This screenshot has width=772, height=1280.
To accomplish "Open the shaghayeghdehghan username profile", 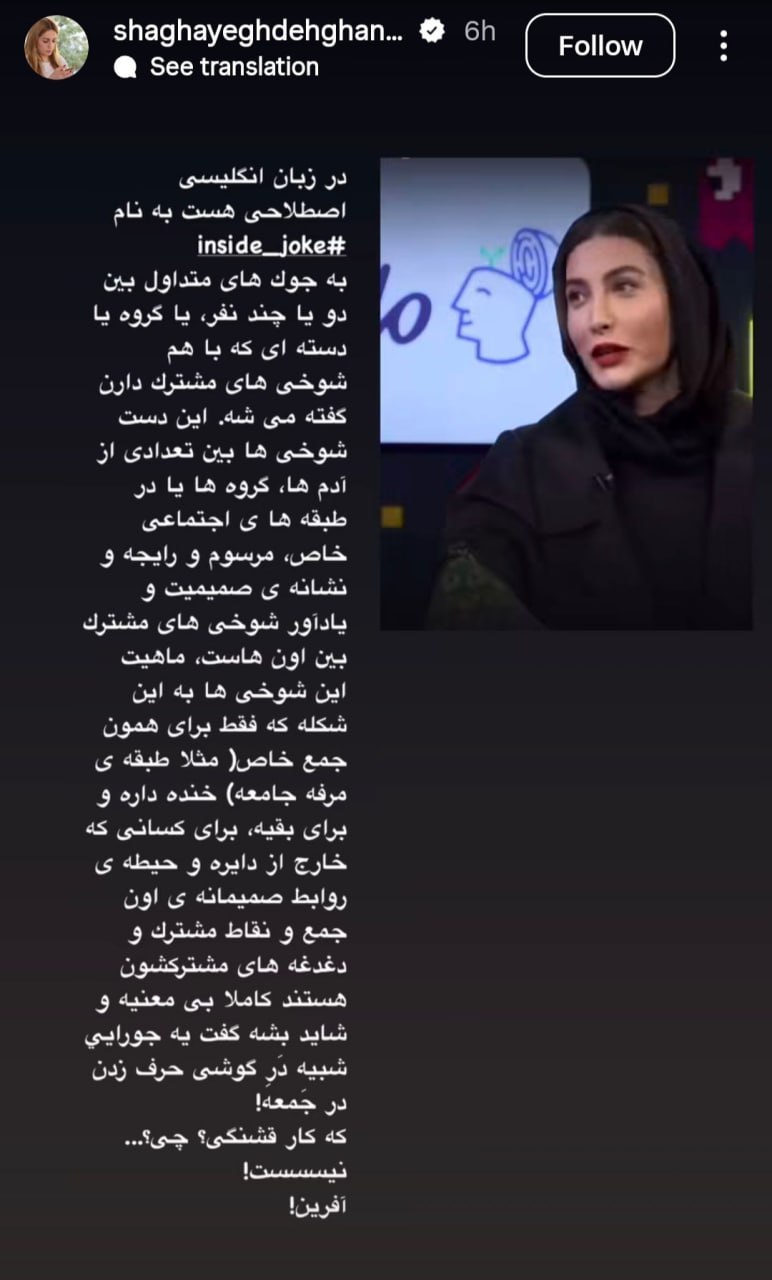I will pyautogui.click(x=258, y=31).
